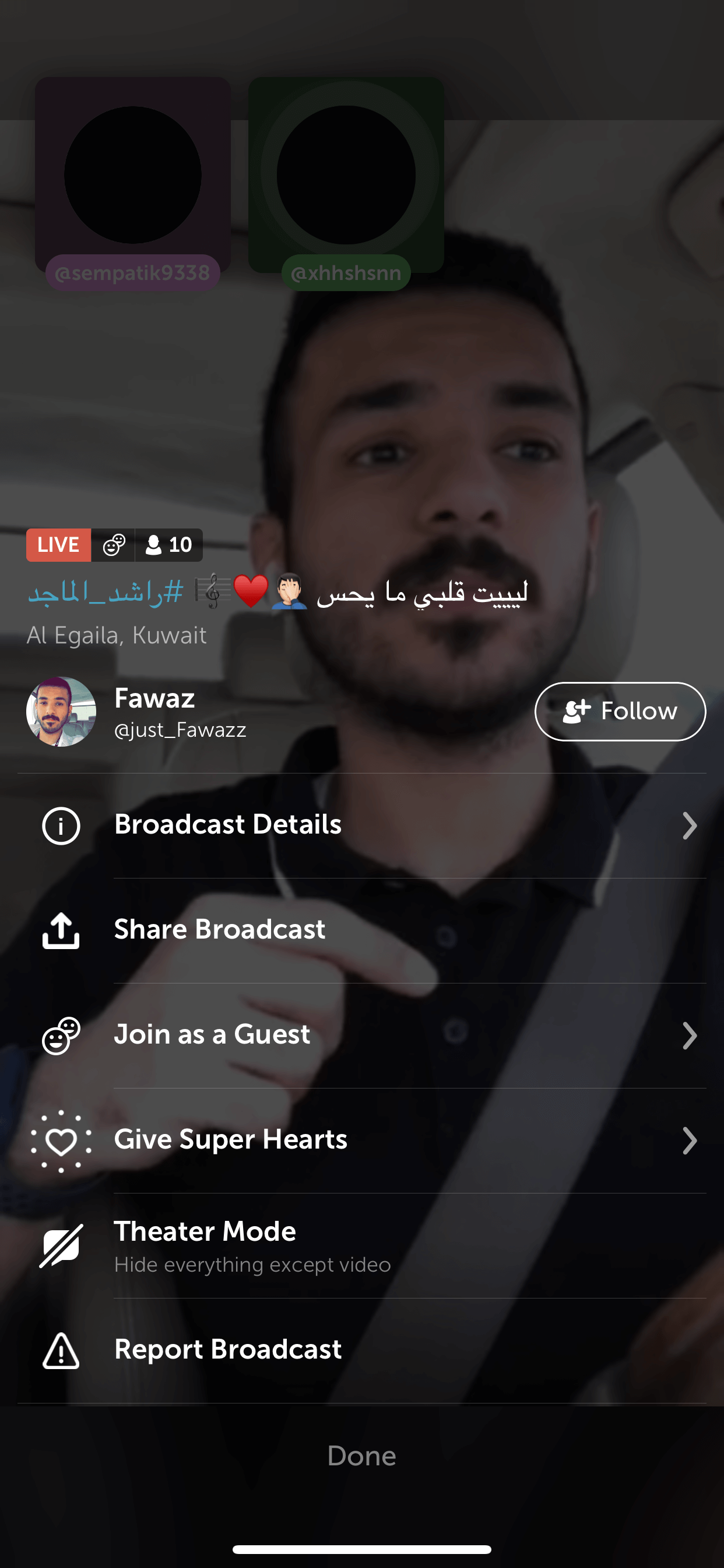Open Broadcast Details
This screenshot has width=724, height=1568.
tap(362, 825)
